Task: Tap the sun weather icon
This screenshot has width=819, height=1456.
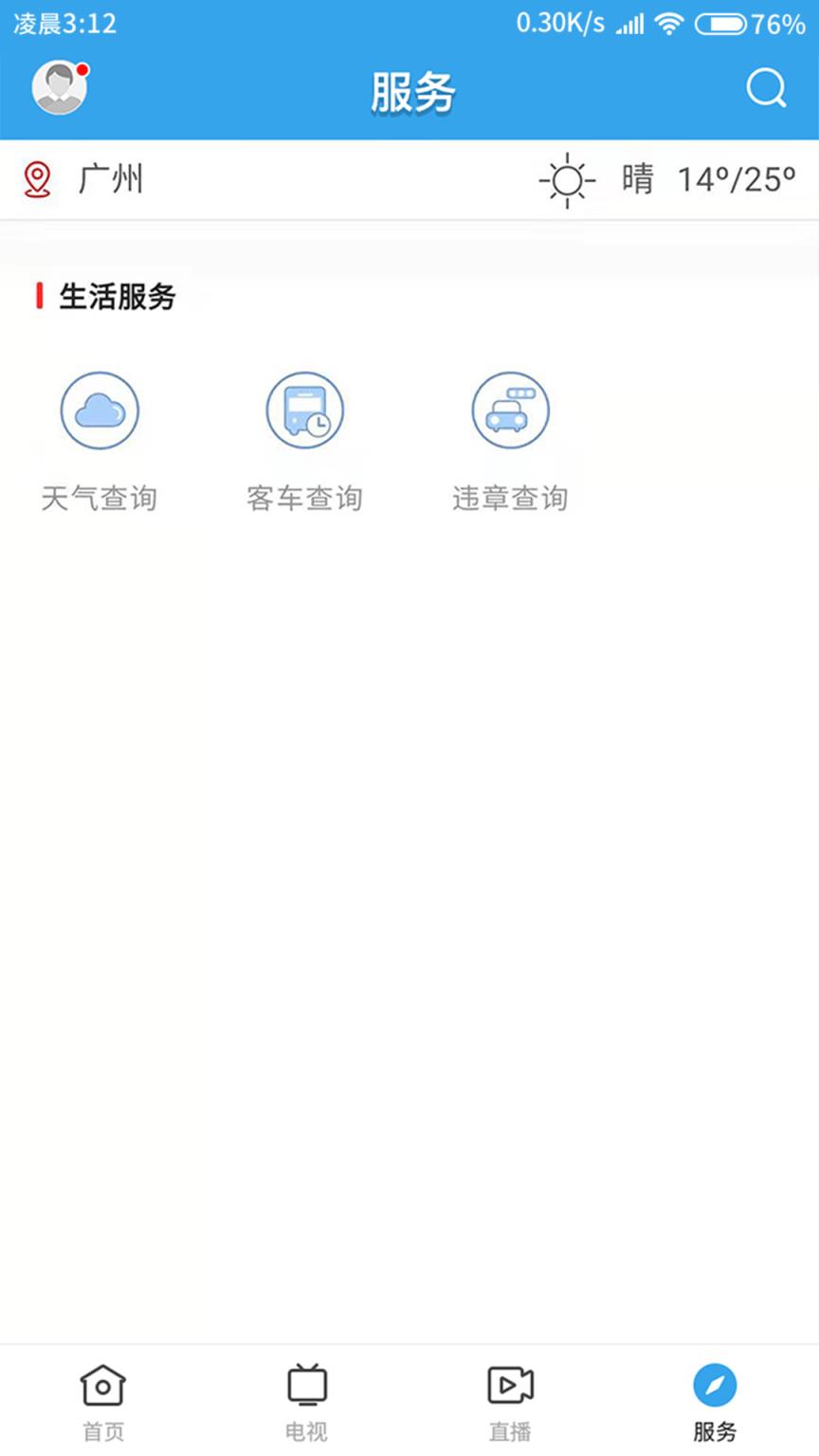Action: click(566, 178)
